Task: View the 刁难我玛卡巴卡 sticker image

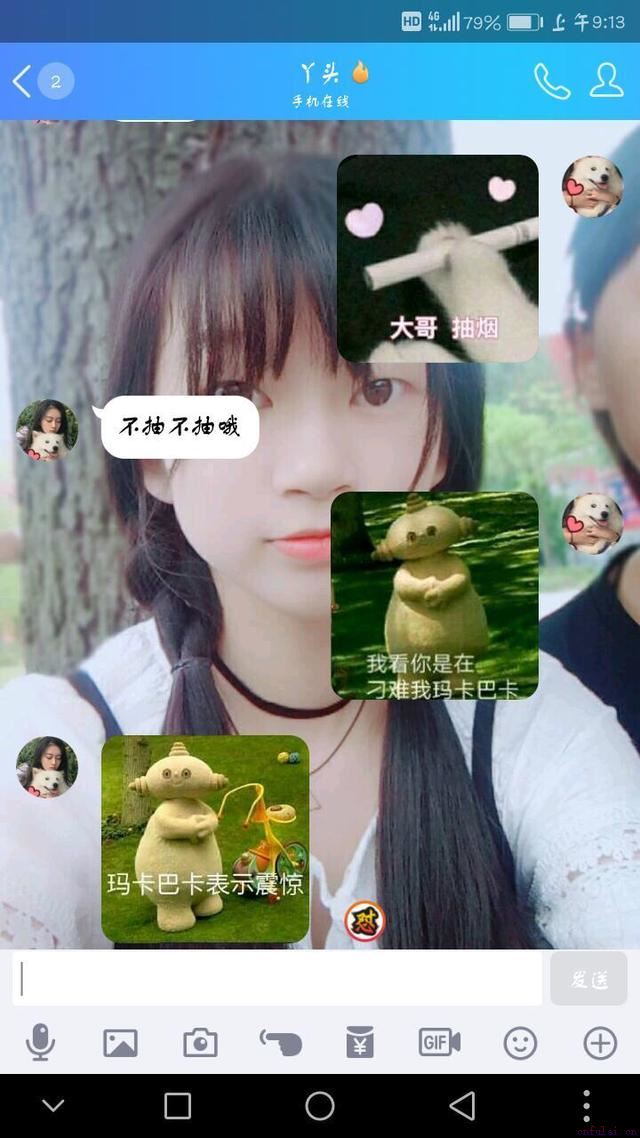Action: pyautogui.click(x=434, y=595)
